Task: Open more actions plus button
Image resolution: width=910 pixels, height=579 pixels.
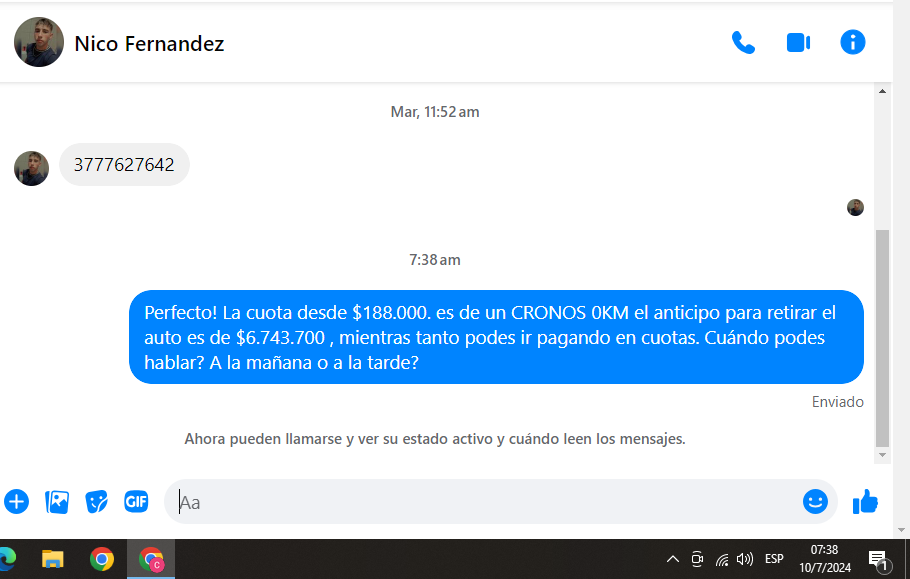Action: click(x=17, y=501)
